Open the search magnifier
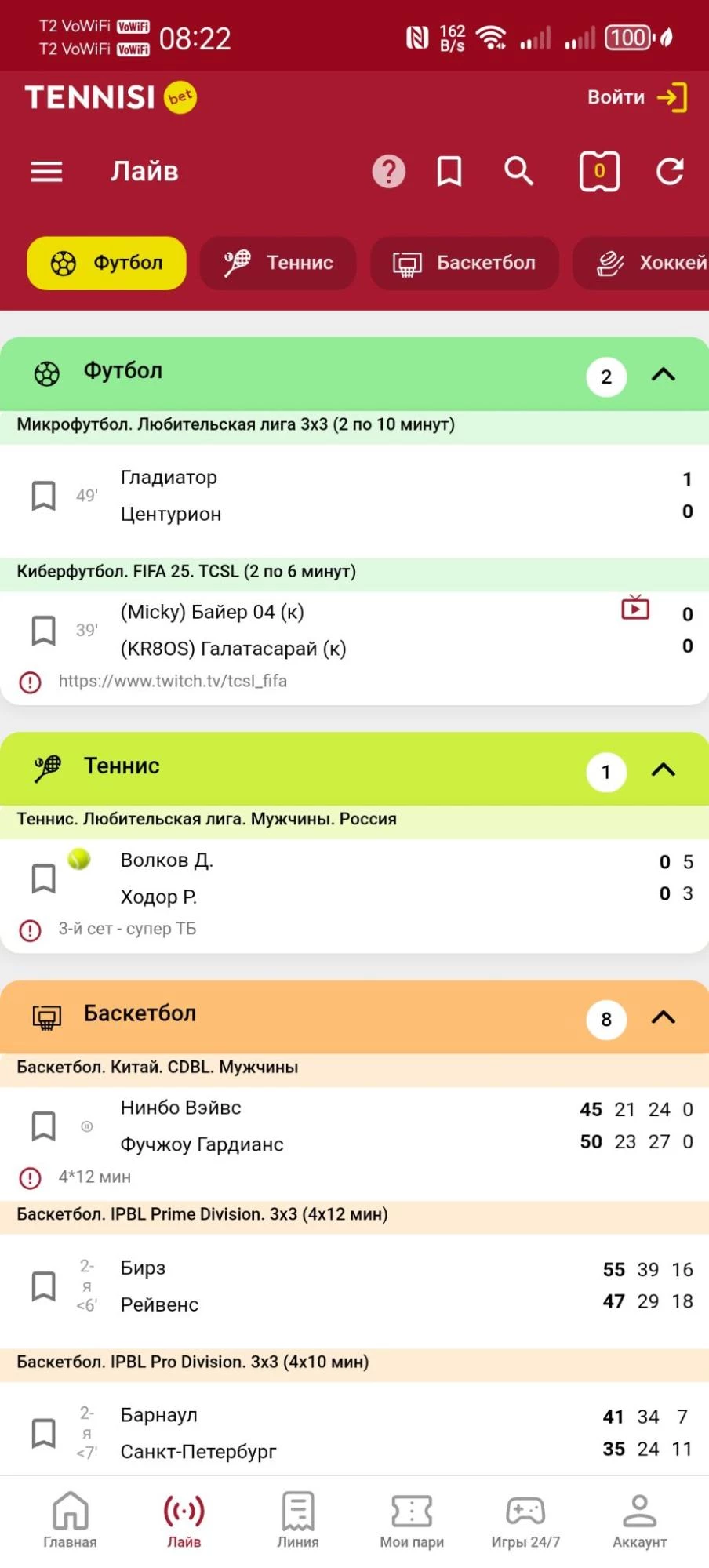The image size is (709, 1568). [518, 170]
